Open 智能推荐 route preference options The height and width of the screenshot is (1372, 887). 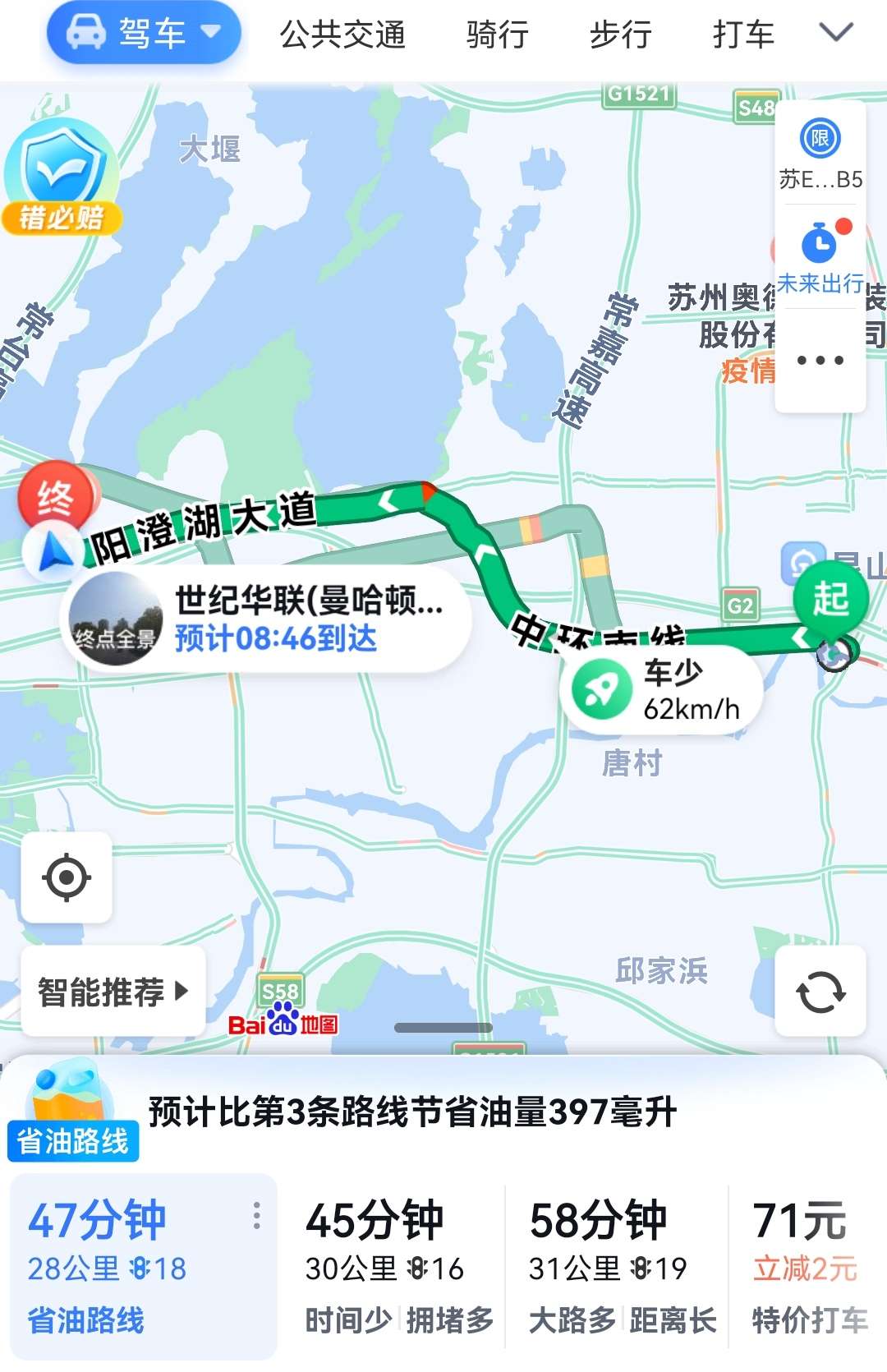click(113, 992)
